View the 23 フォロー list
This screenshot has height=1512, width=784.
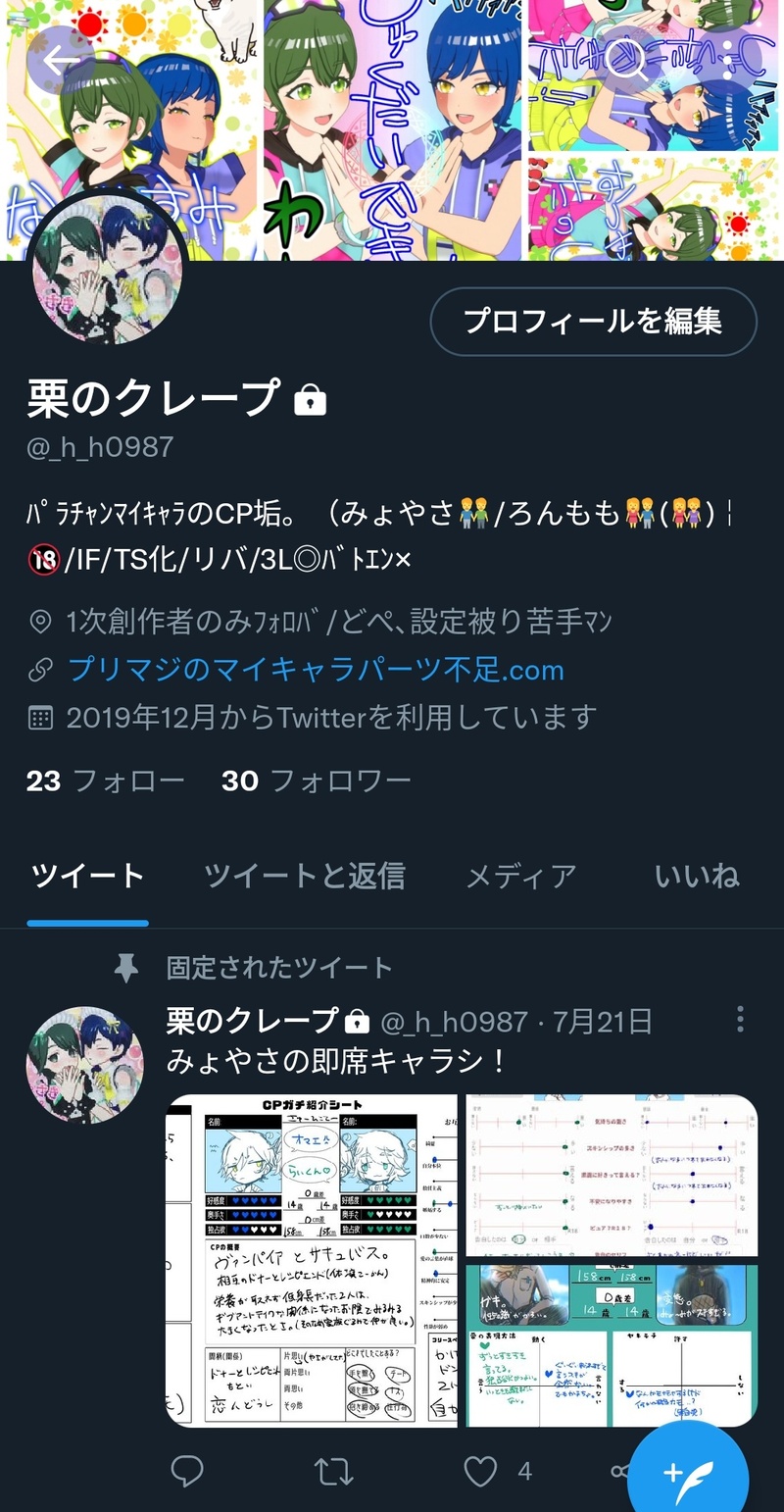pyautogui.click(x=105, y=781)
